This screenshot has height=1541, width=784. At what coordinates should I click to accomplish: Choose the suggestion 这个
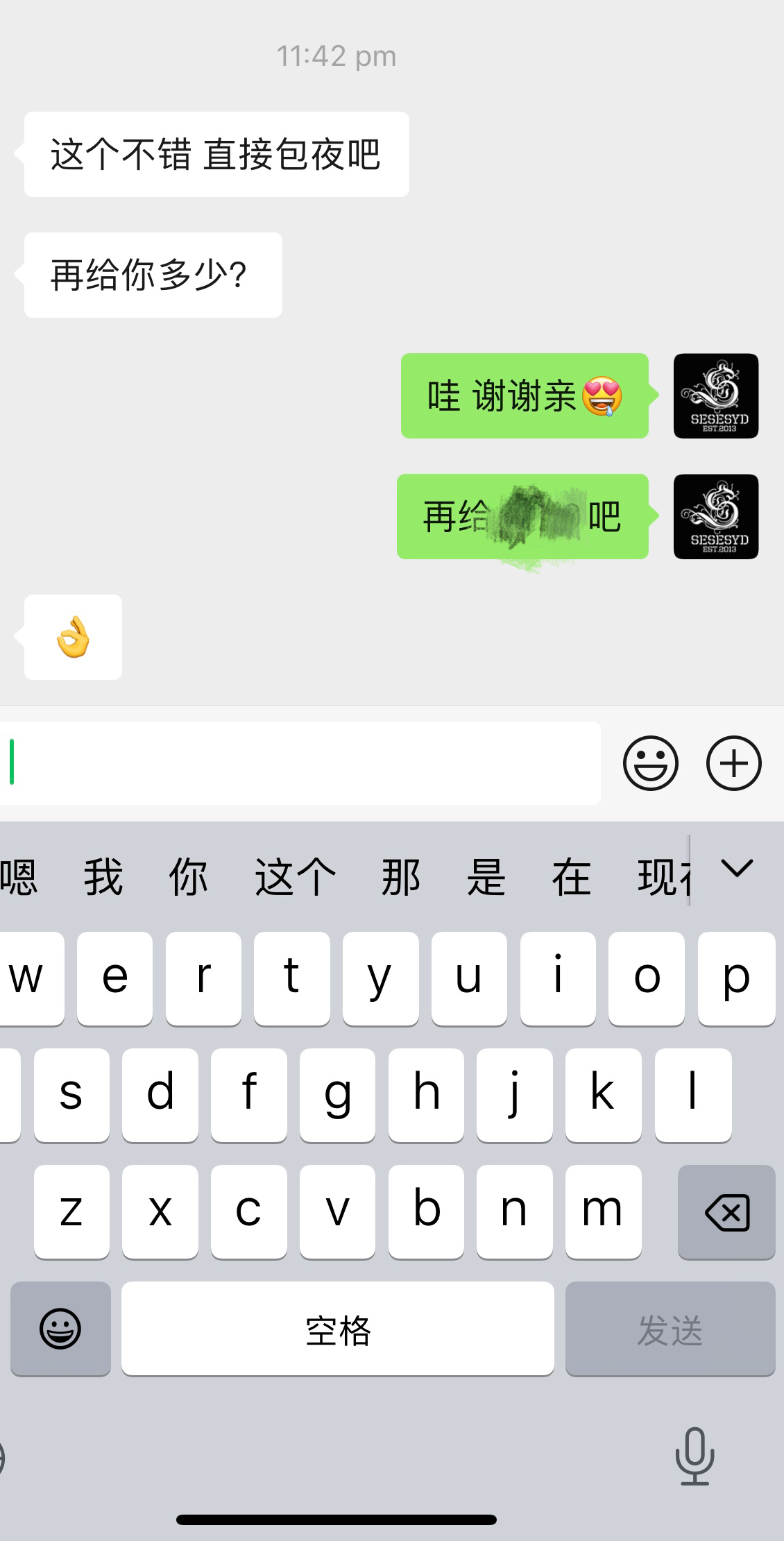click(x=295, y=877)
